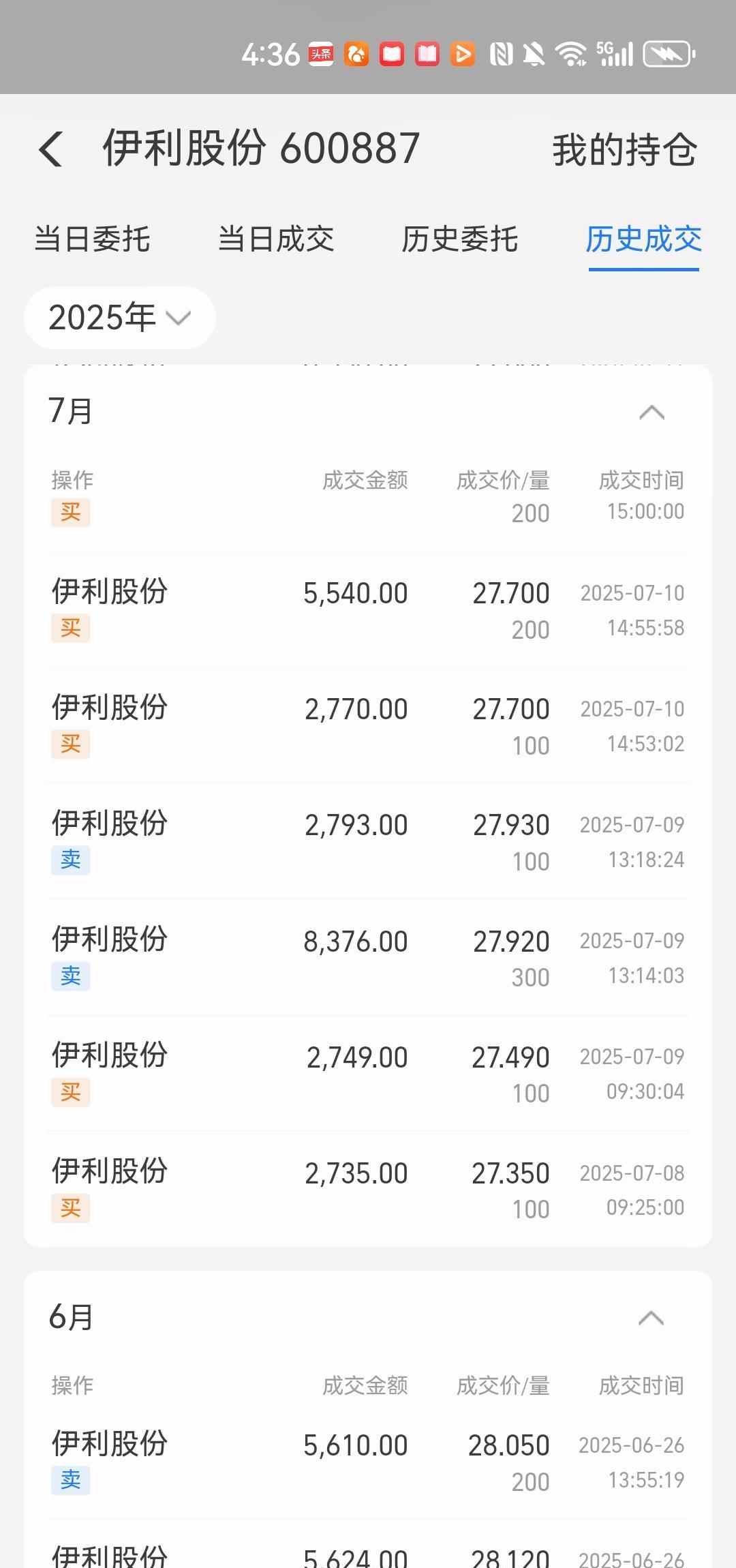Switch to the 历史委托 tab
The height and width of the screenshot is (1568, 736).
[x=460, y=239]
